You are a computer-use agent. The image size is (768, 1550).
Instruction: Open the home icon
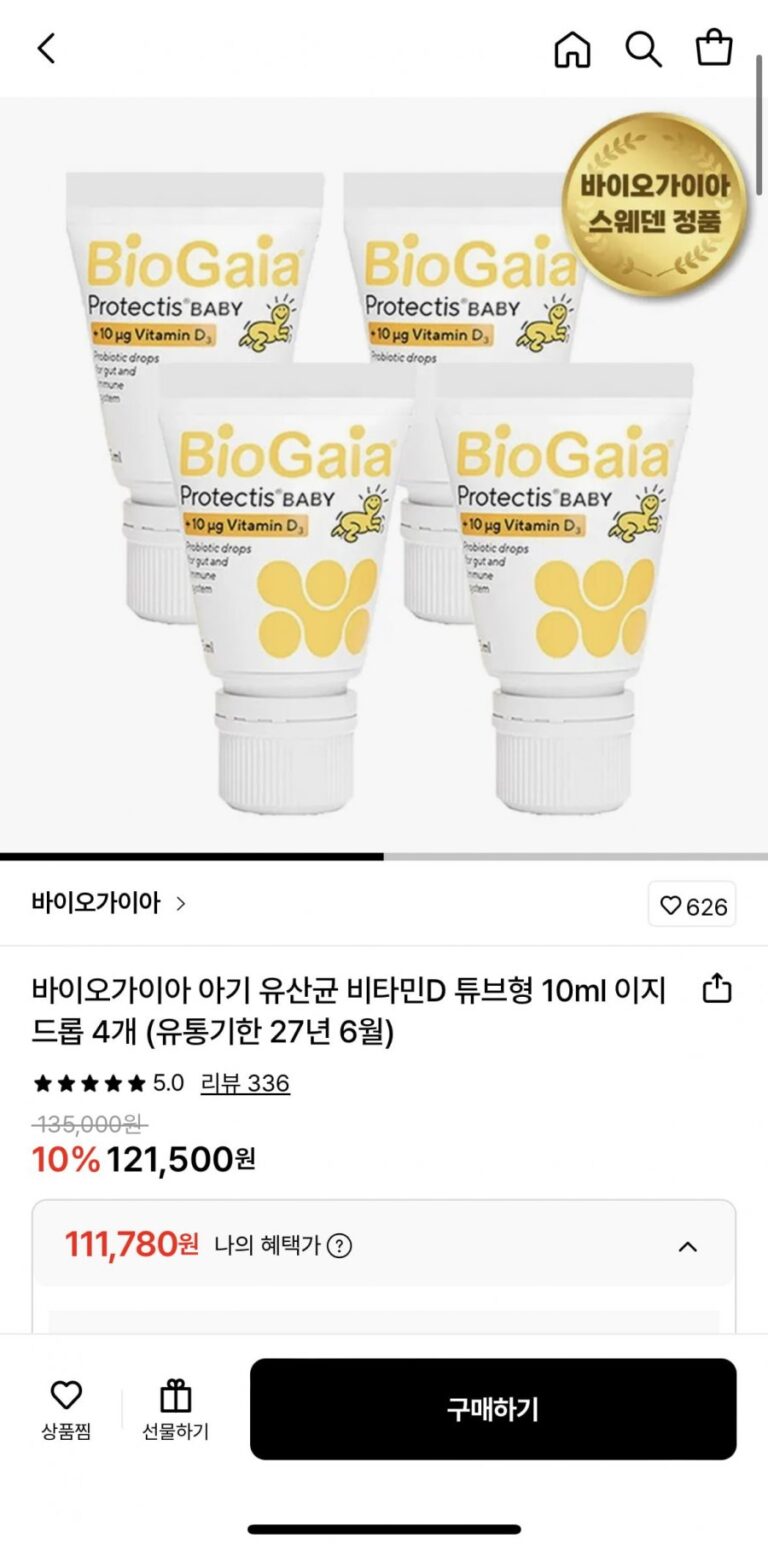tap(572, 48)
